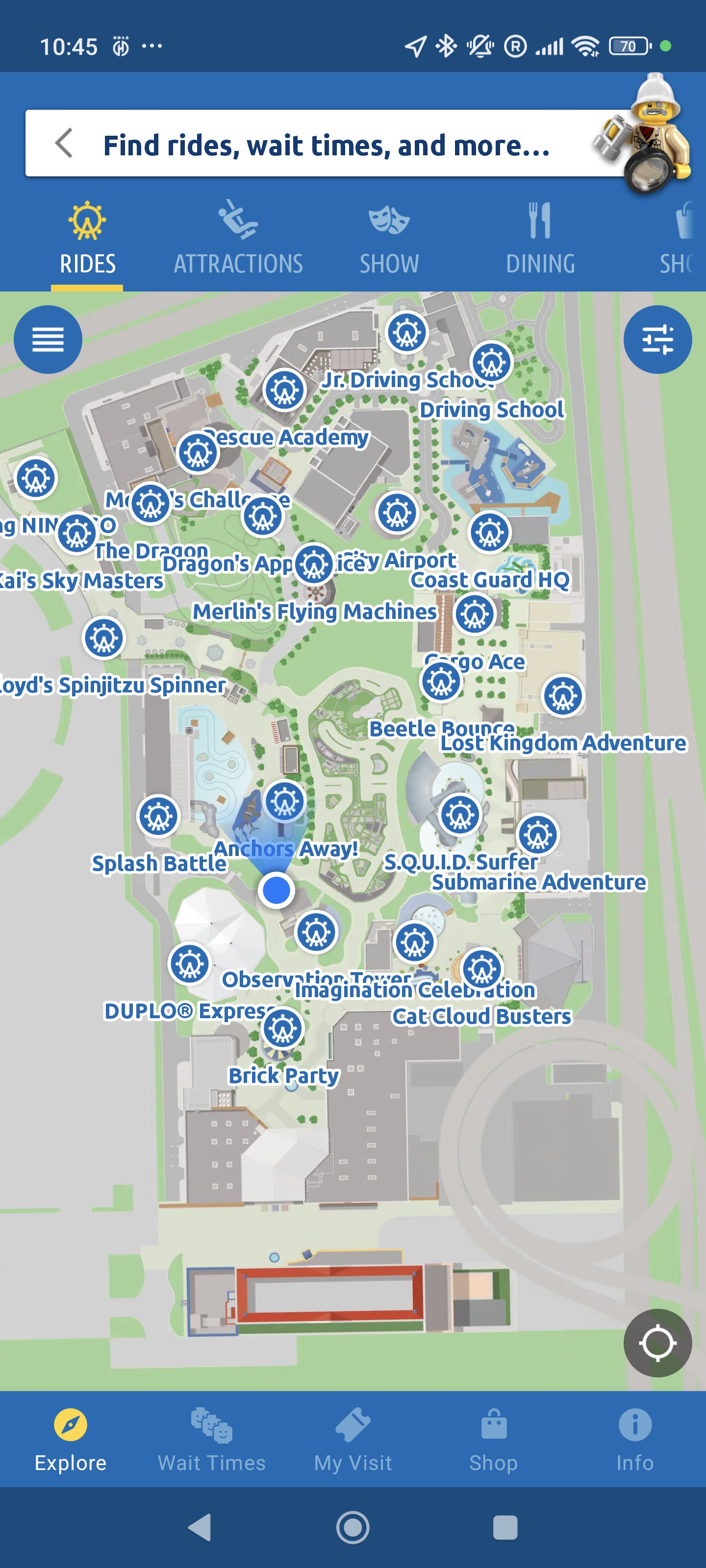Select the Splash Battle ride marker
This screenshot has width=706, height=1568.
pos(158,816)
